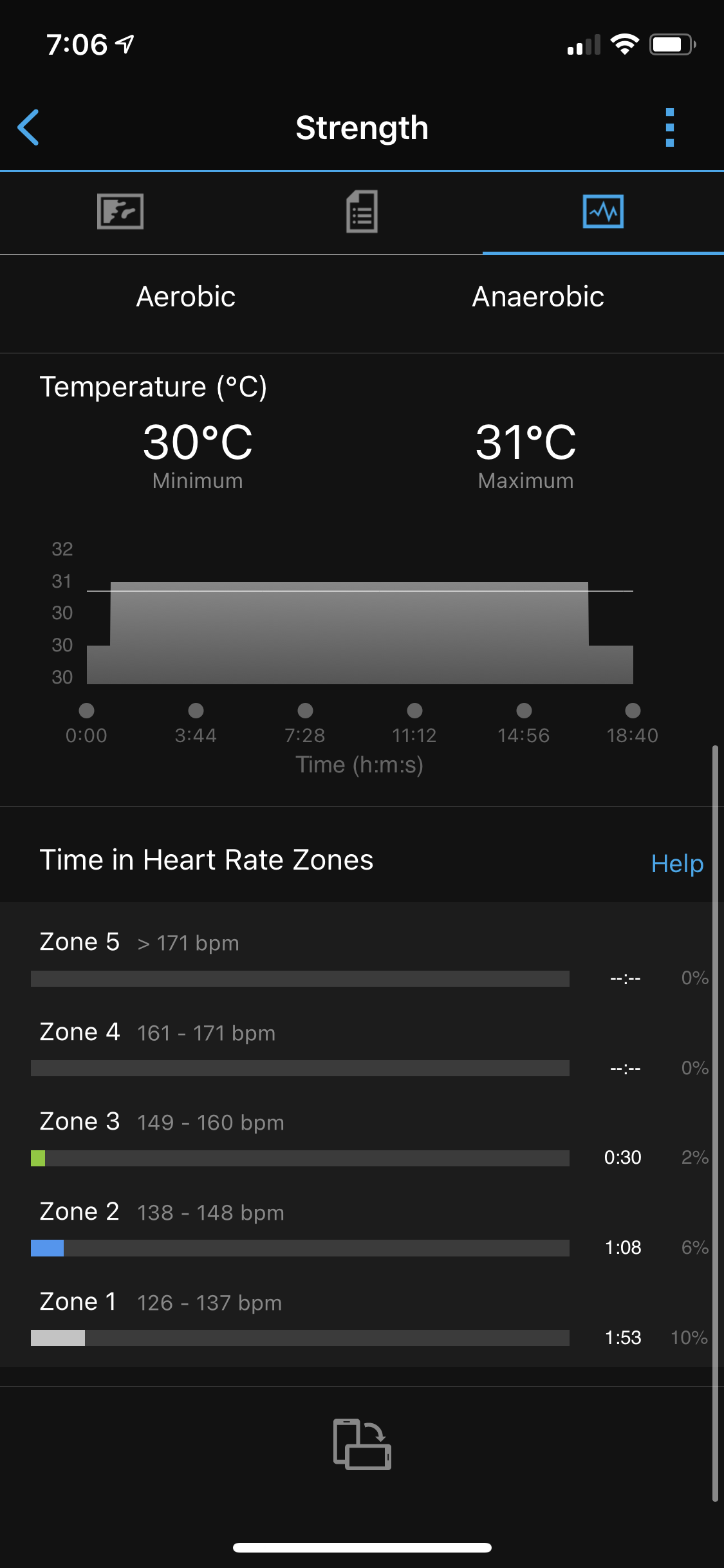Image resolution: width=724 pixels, height=1568 pixels.
Task: Select the charts tab
Action: pos(603,211)
